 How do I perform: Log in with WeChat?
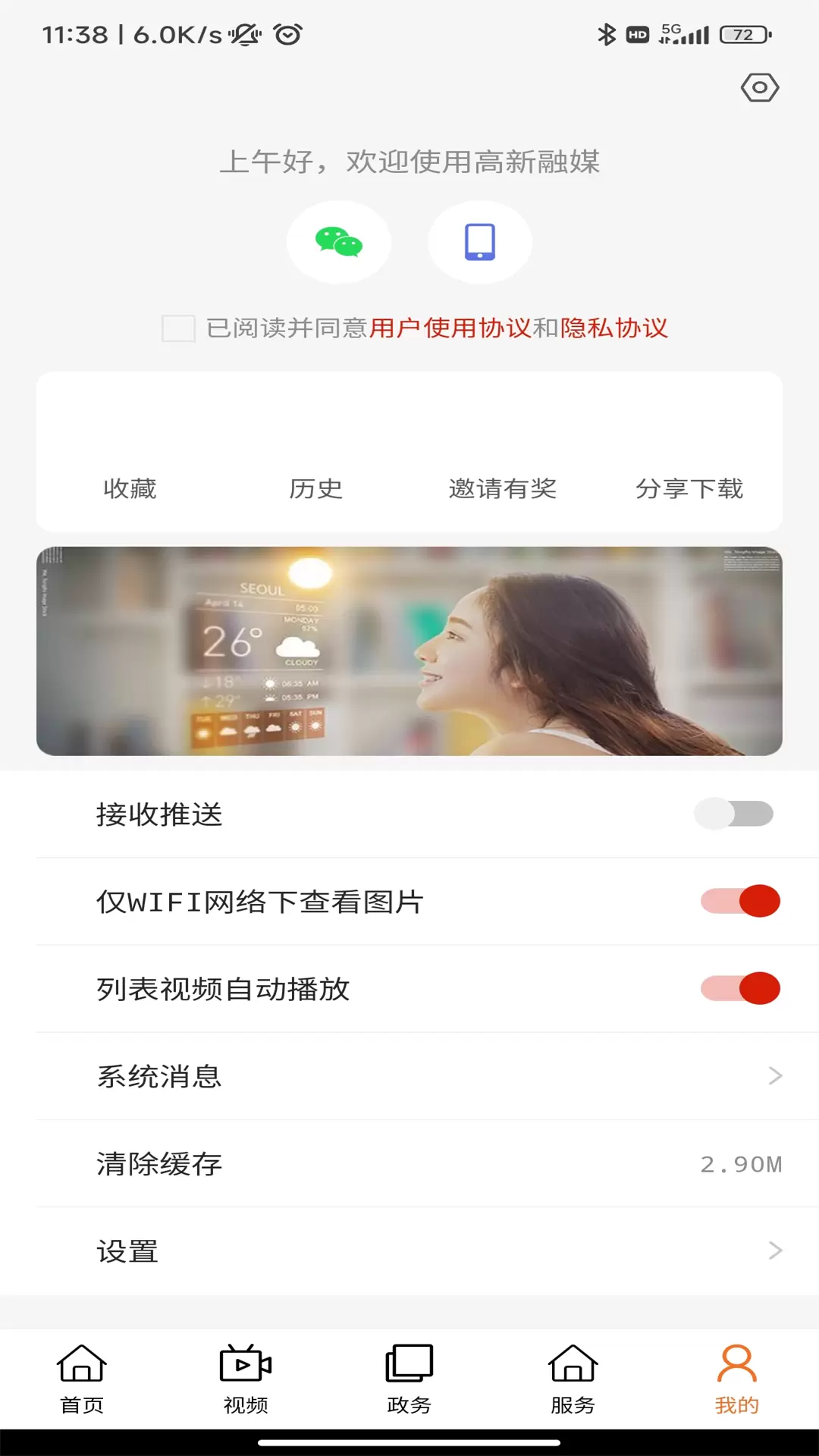338,243
